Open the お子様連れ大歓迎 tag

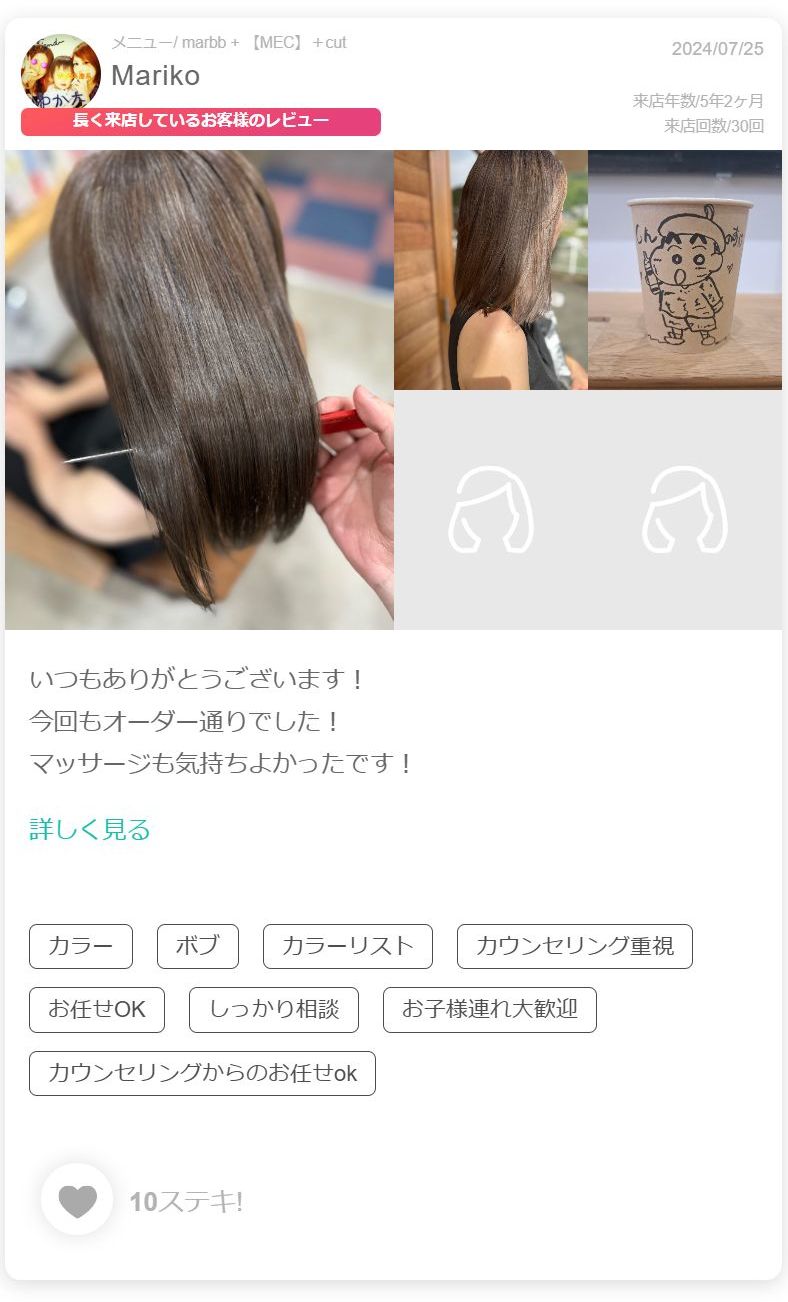tap(490, 1010)
